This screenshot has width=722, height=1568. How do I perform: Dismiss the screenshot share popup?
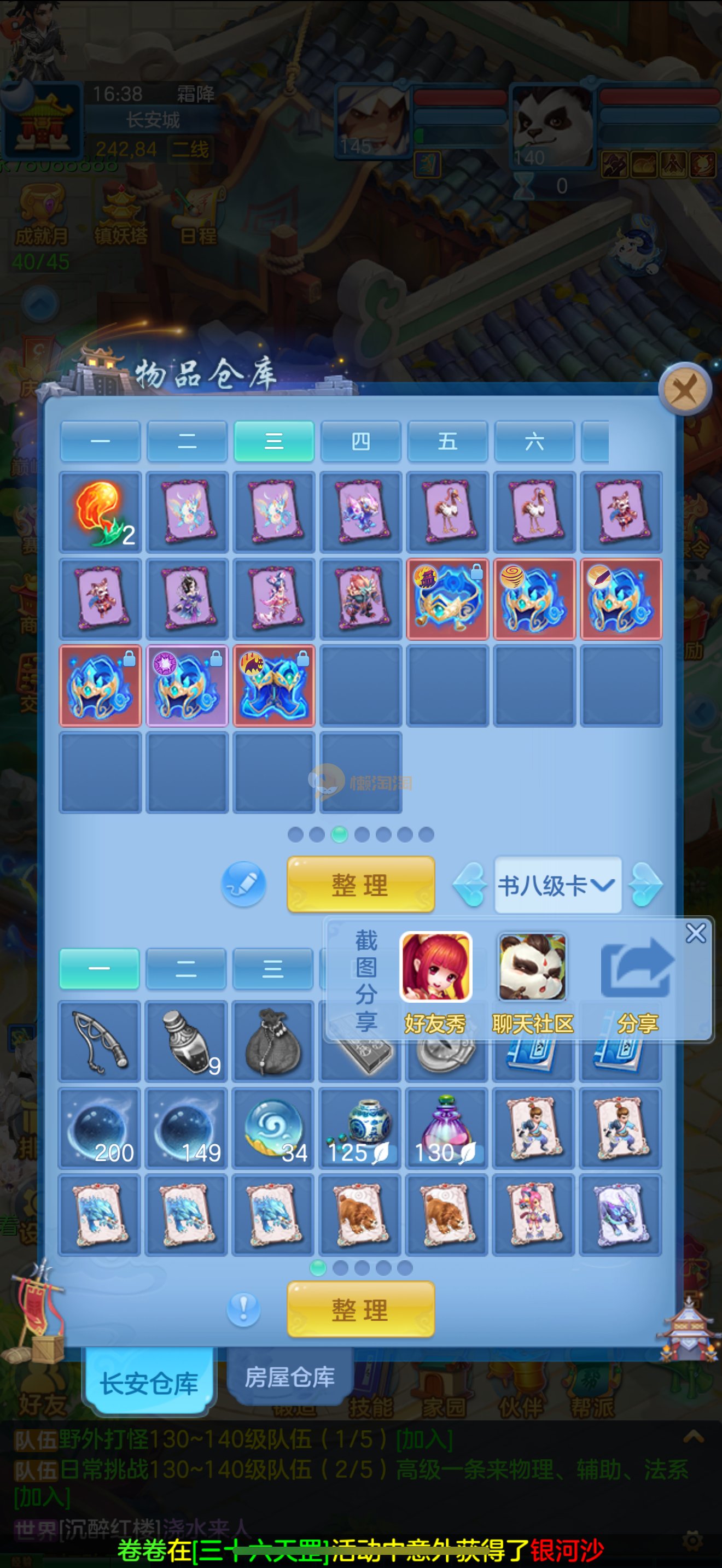695,933
